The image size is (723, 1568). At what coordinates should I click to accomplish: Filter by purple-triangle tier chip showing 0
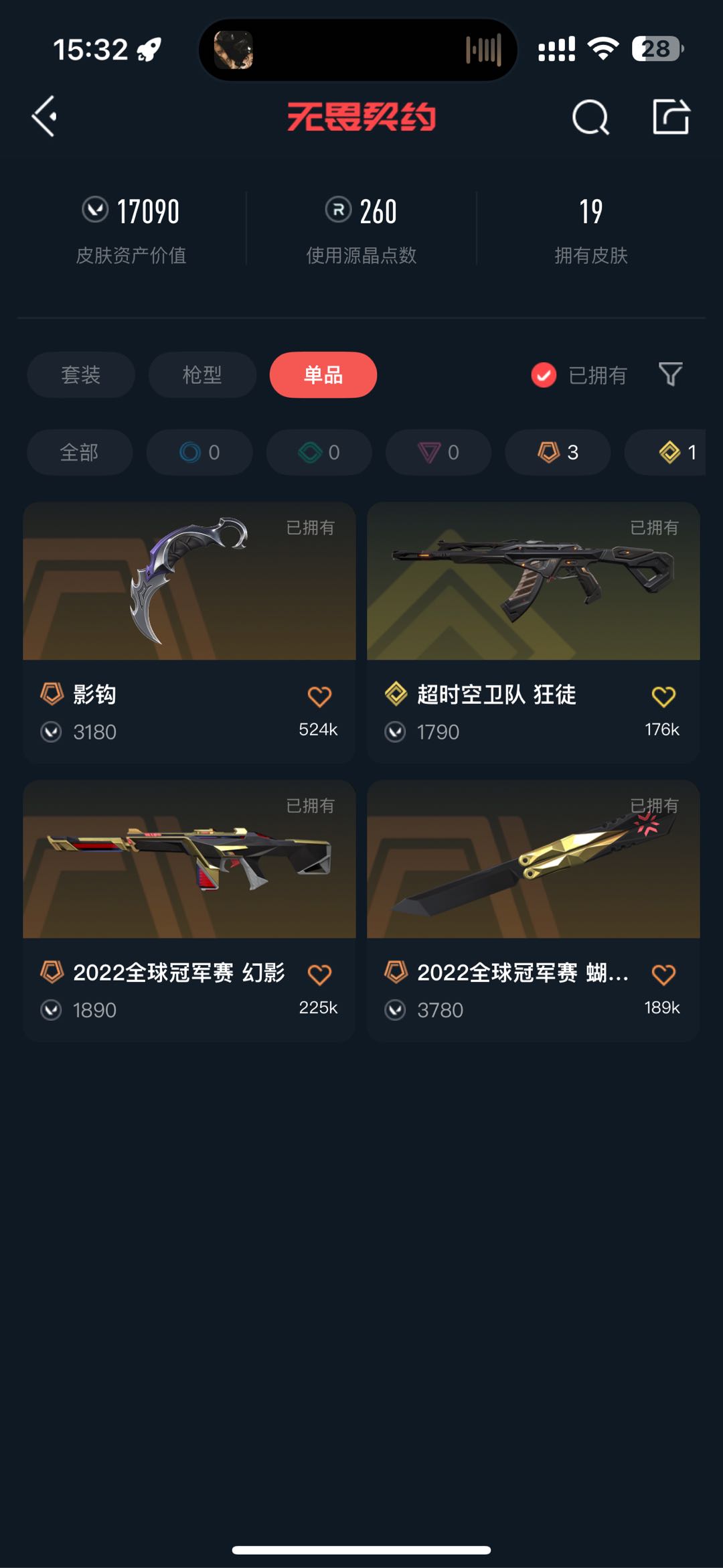pos(438,453)
